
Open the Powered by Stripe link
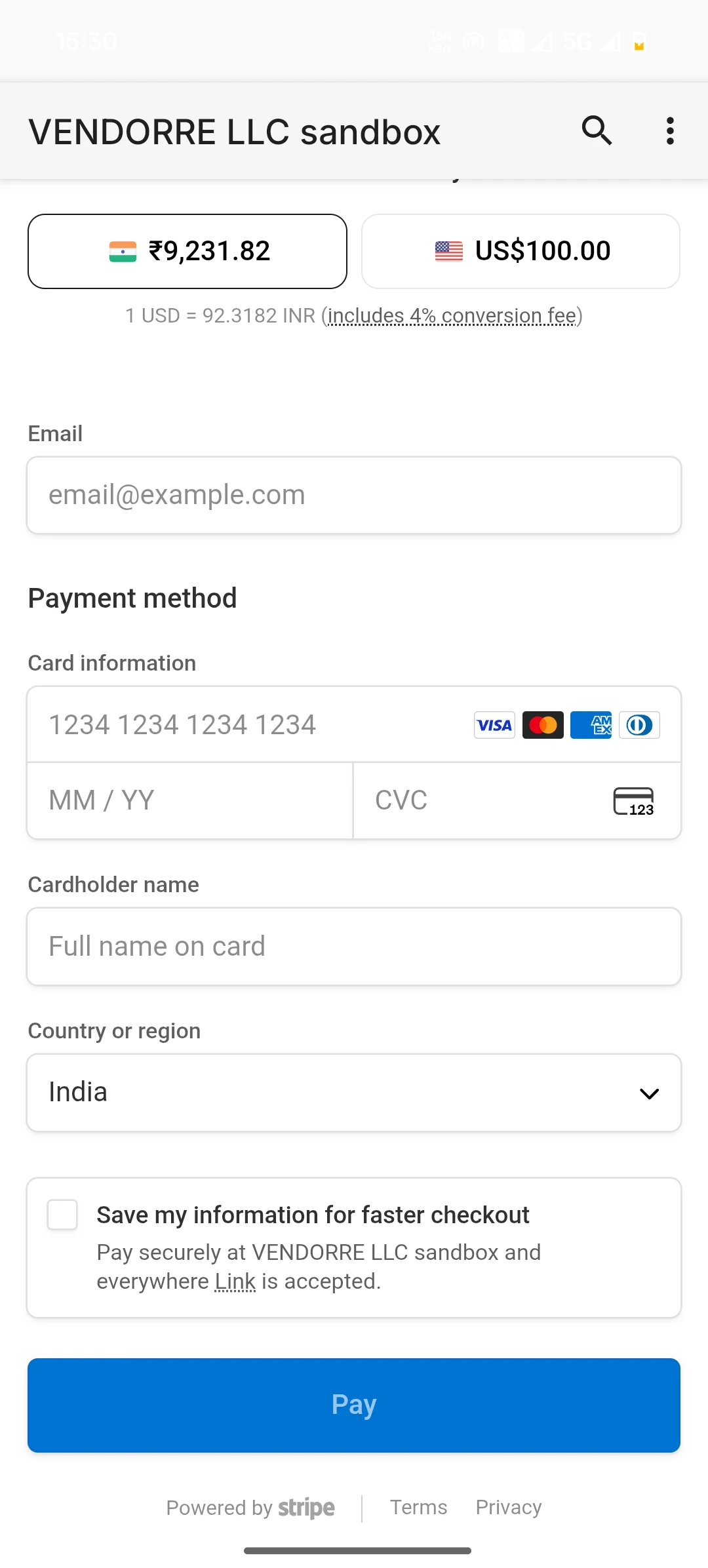[250, 1508]
